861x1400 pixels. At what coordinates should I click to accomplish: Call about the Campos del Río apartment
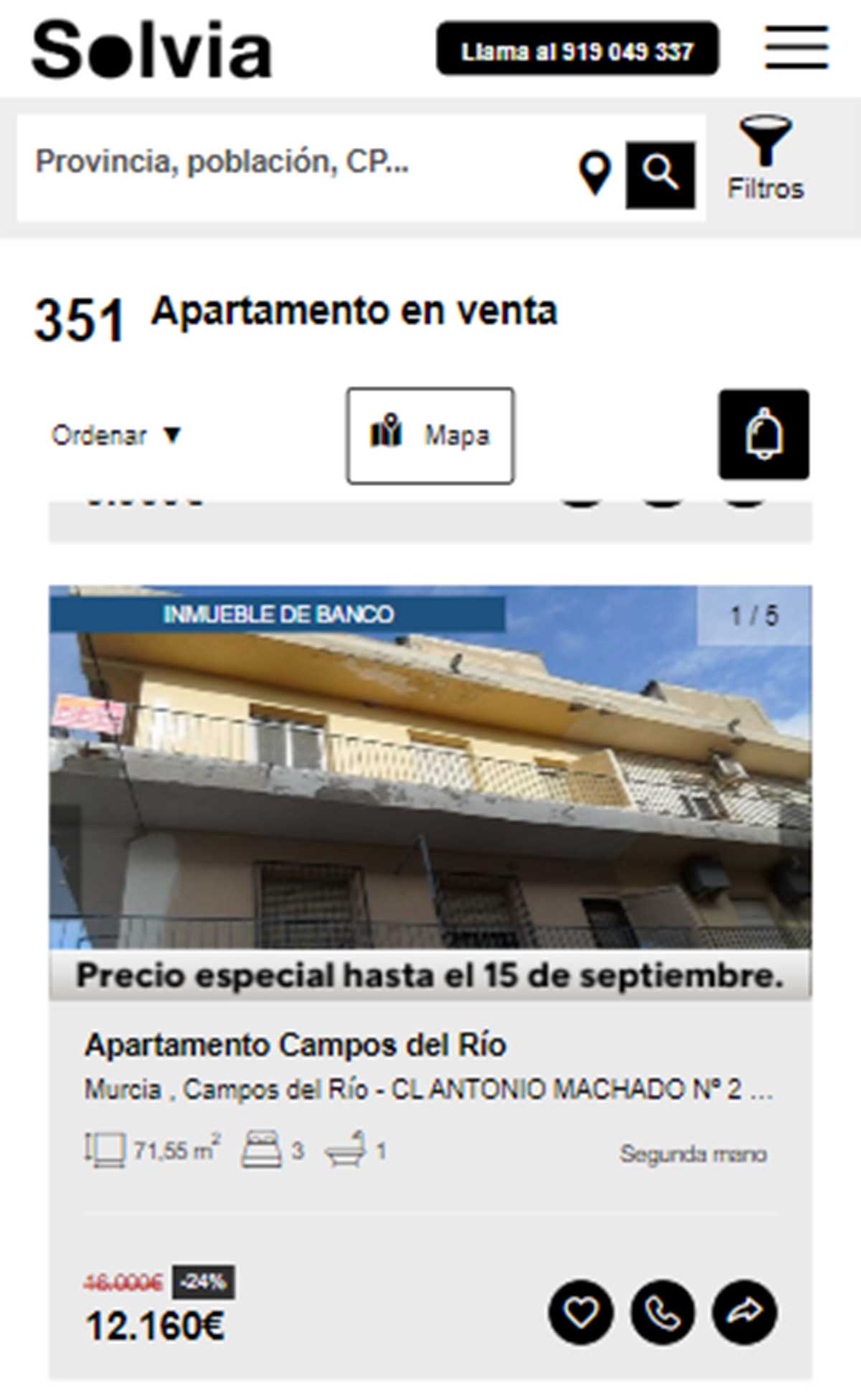[x=662, y=1312]
